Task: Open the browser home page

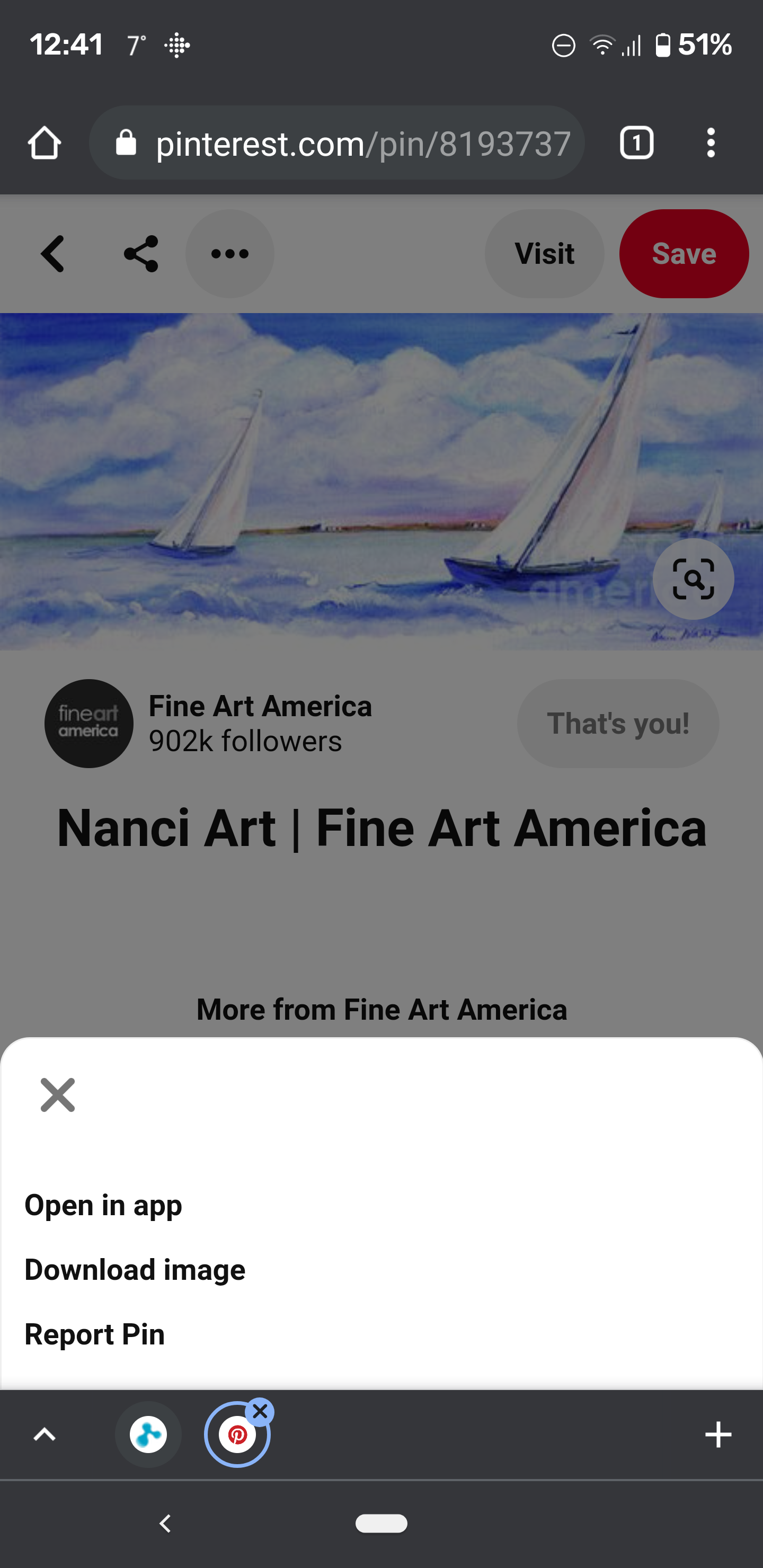Action: tap(44, 143)
